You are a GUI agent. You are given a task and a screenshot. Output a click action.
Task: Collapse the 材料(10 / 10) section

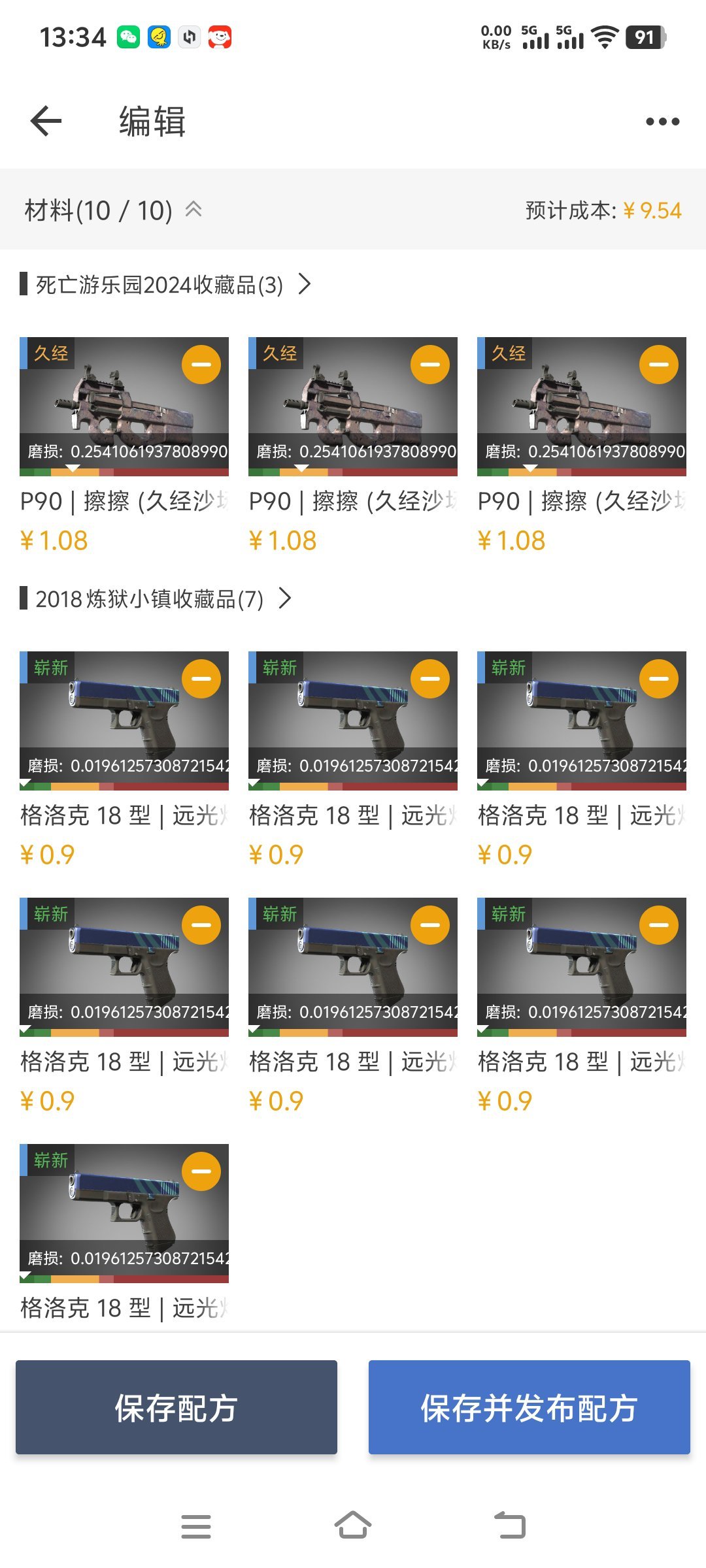(193, 210)
